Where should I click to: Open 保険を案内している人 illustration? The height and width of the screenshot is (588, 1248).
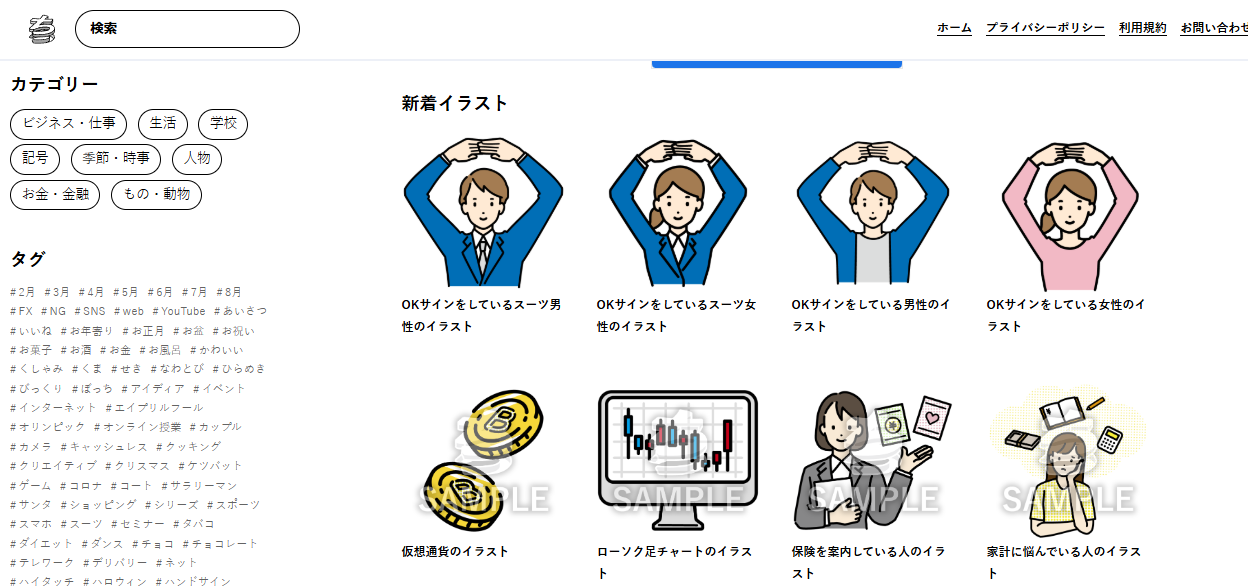873,460
